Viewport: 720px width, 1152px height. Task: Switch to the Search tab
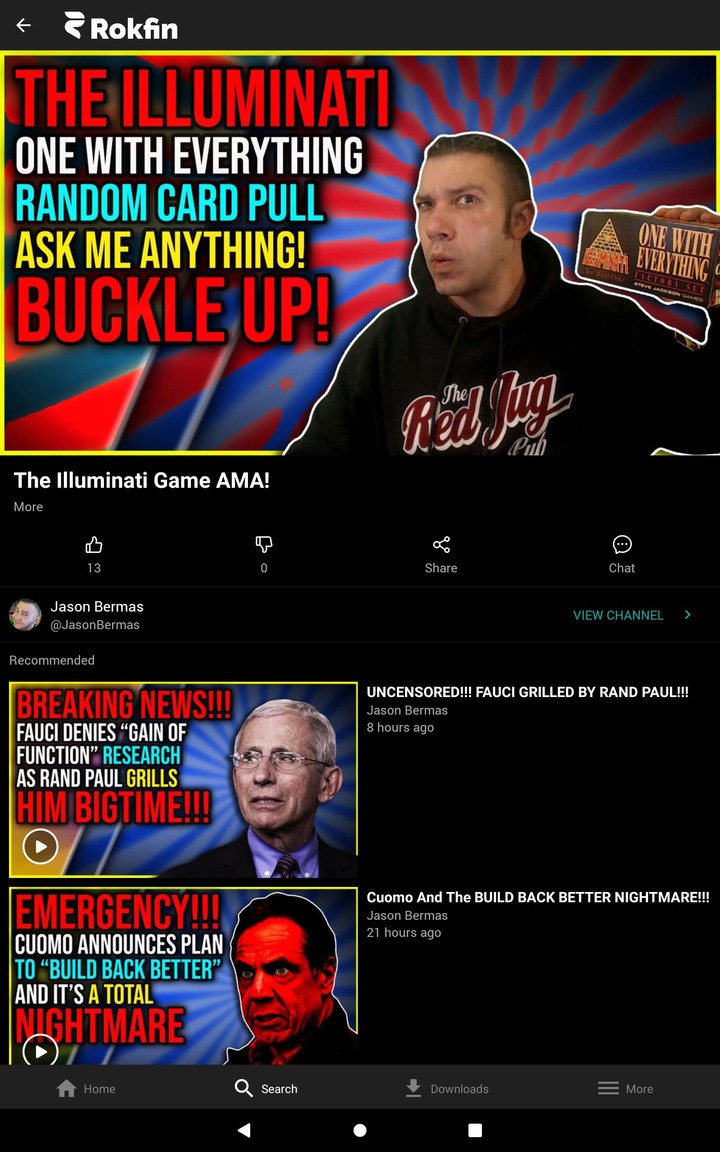[266, 1088]
